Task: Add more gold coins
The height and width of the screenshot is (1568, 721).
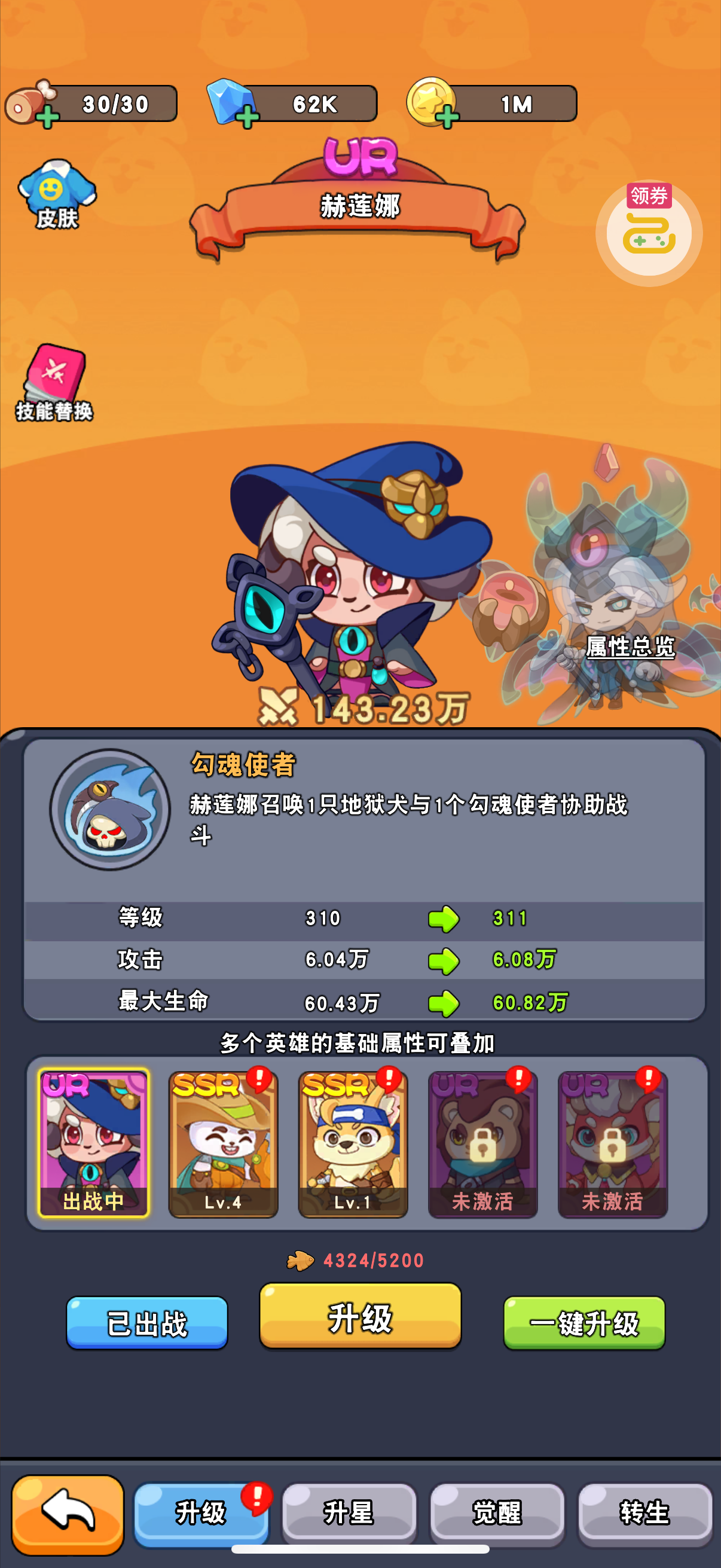Action: click(447, 117)
